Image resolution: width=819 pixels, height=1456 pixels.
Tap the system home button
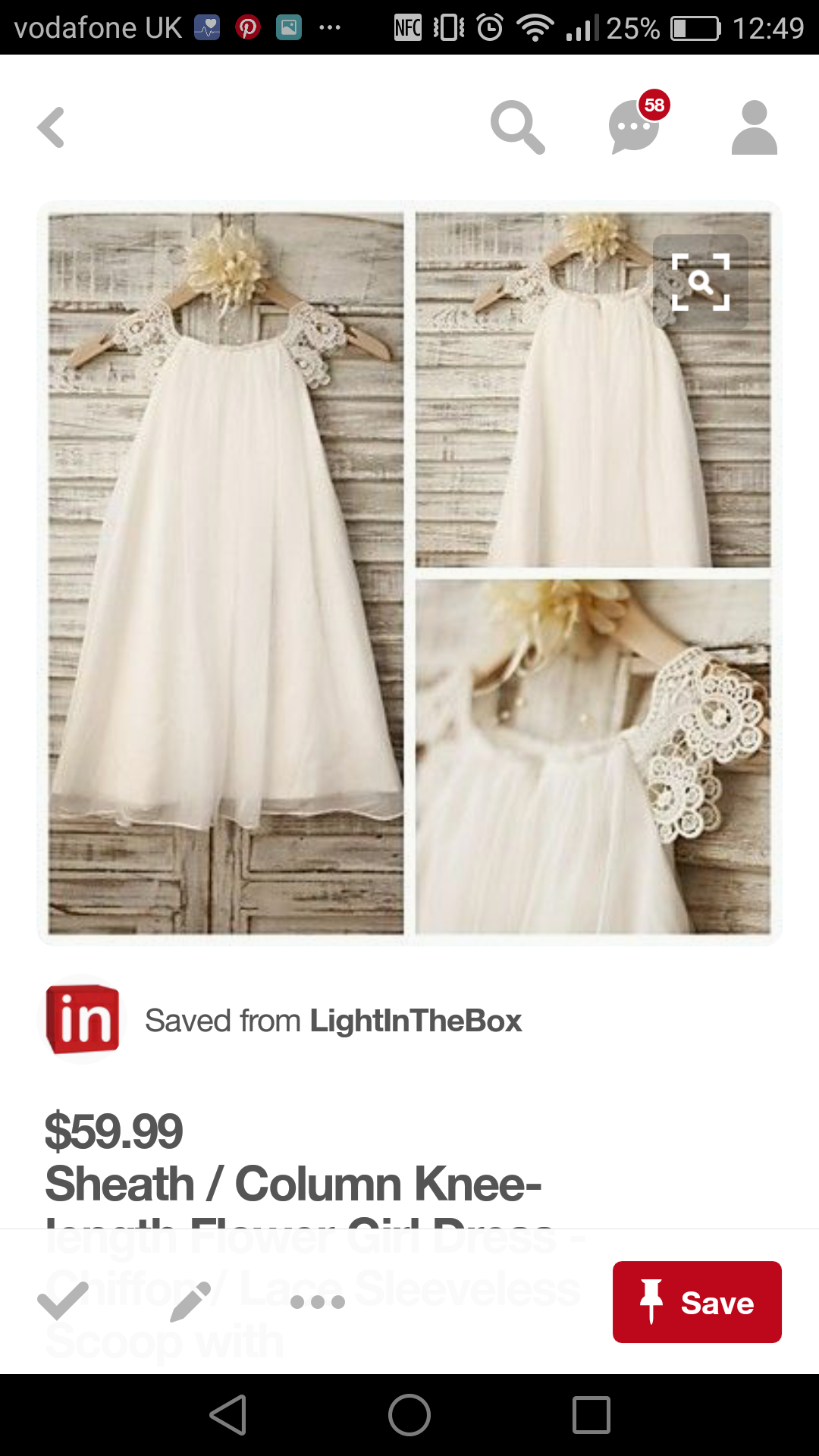[409, 1415]
